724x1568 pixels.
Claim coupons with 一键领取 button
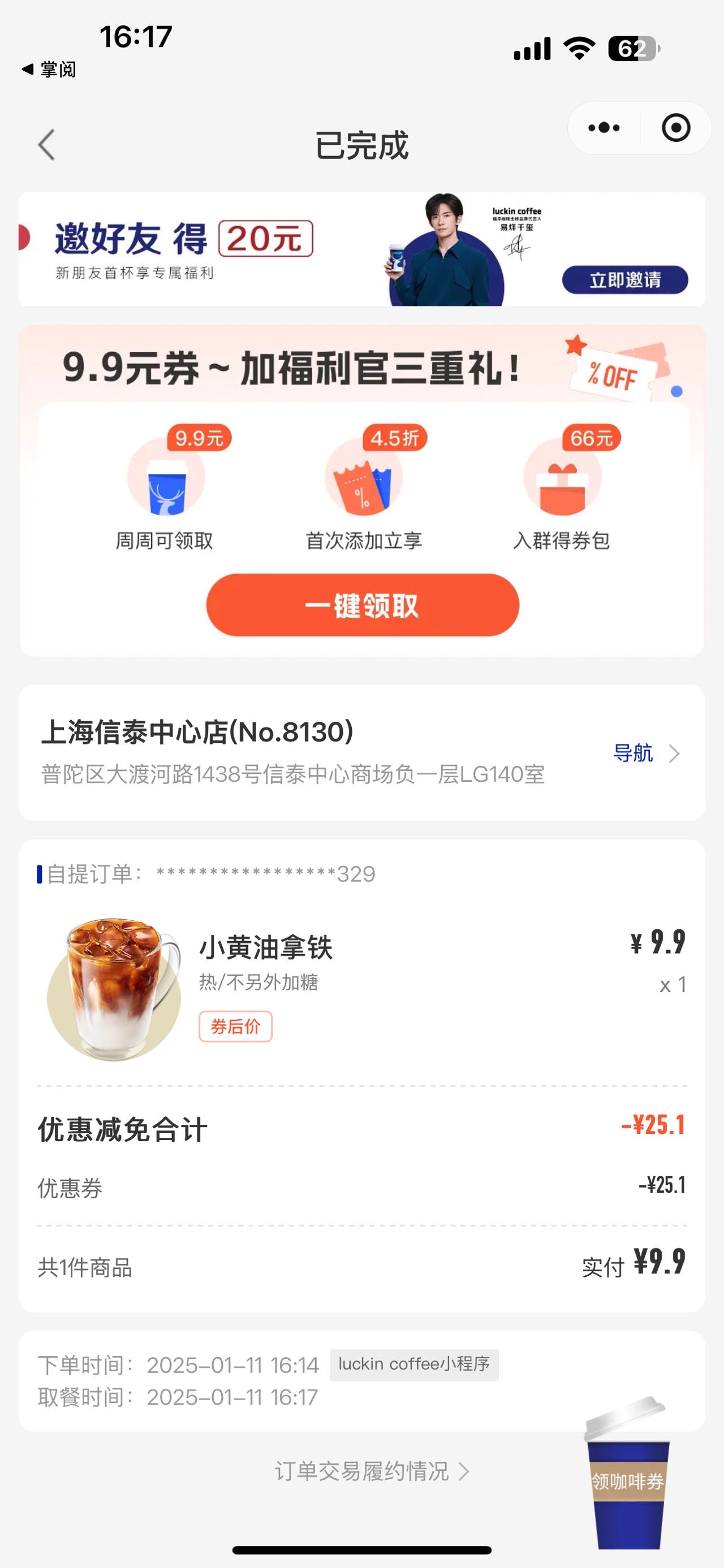point(363,605)
